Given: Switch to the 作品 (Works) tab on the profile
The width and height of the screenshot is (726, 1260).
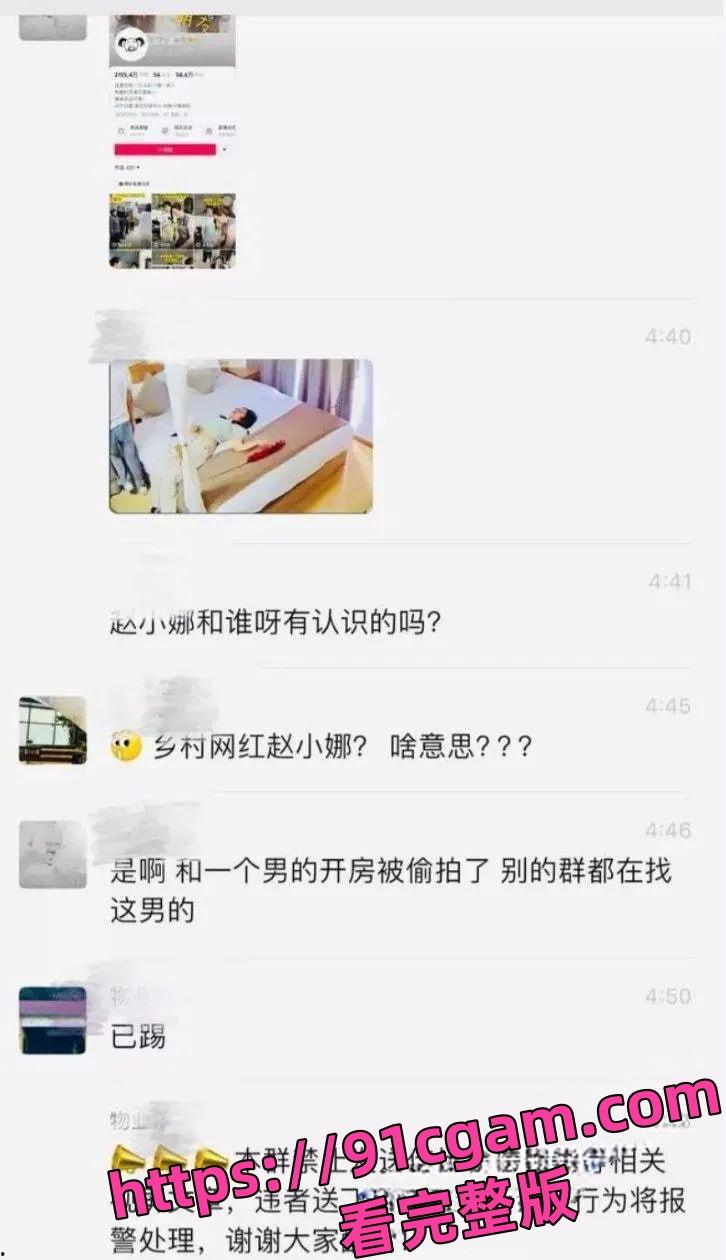Looking at the screenshot, I should tap(119, 167).
